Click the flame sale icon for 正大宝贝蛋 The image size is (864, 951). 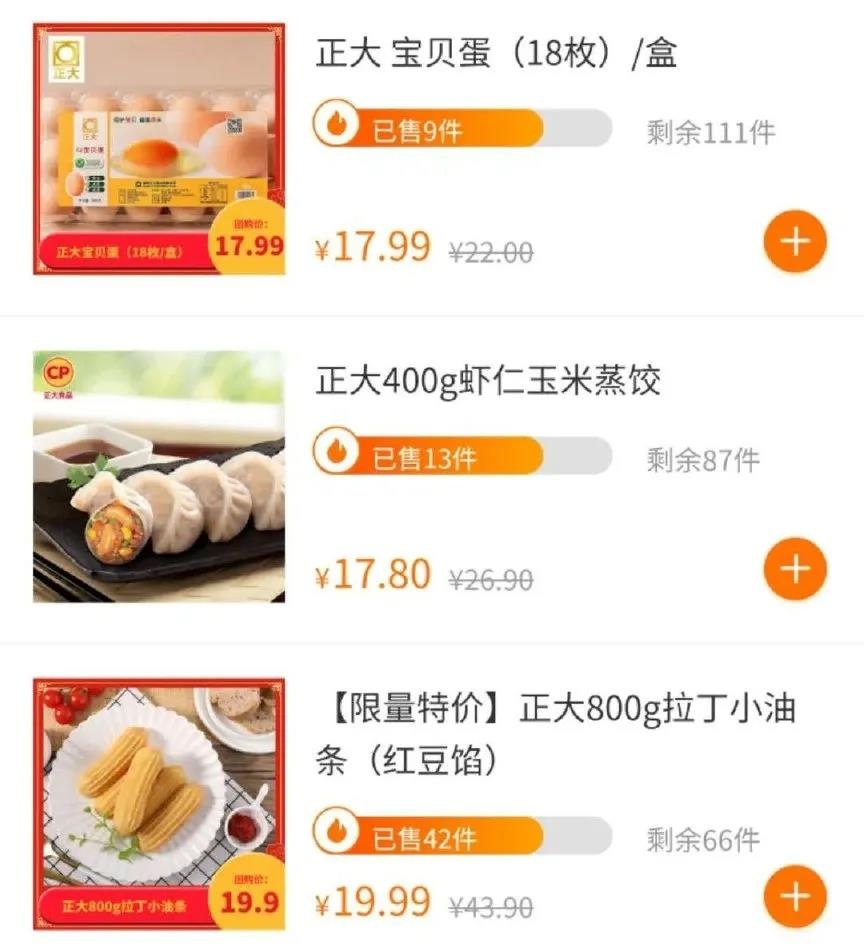point(338,129)
